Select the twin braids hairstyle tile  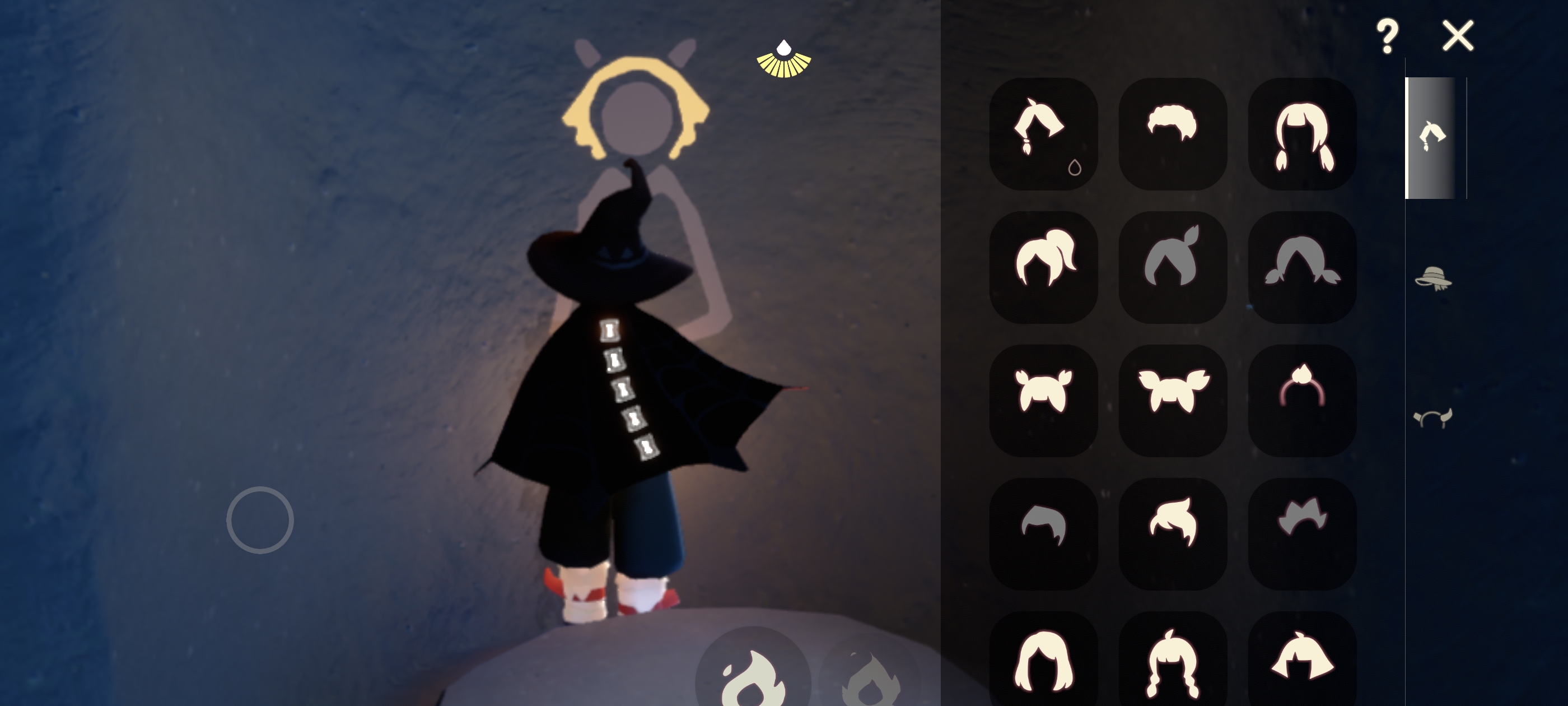click(1172, 661)
